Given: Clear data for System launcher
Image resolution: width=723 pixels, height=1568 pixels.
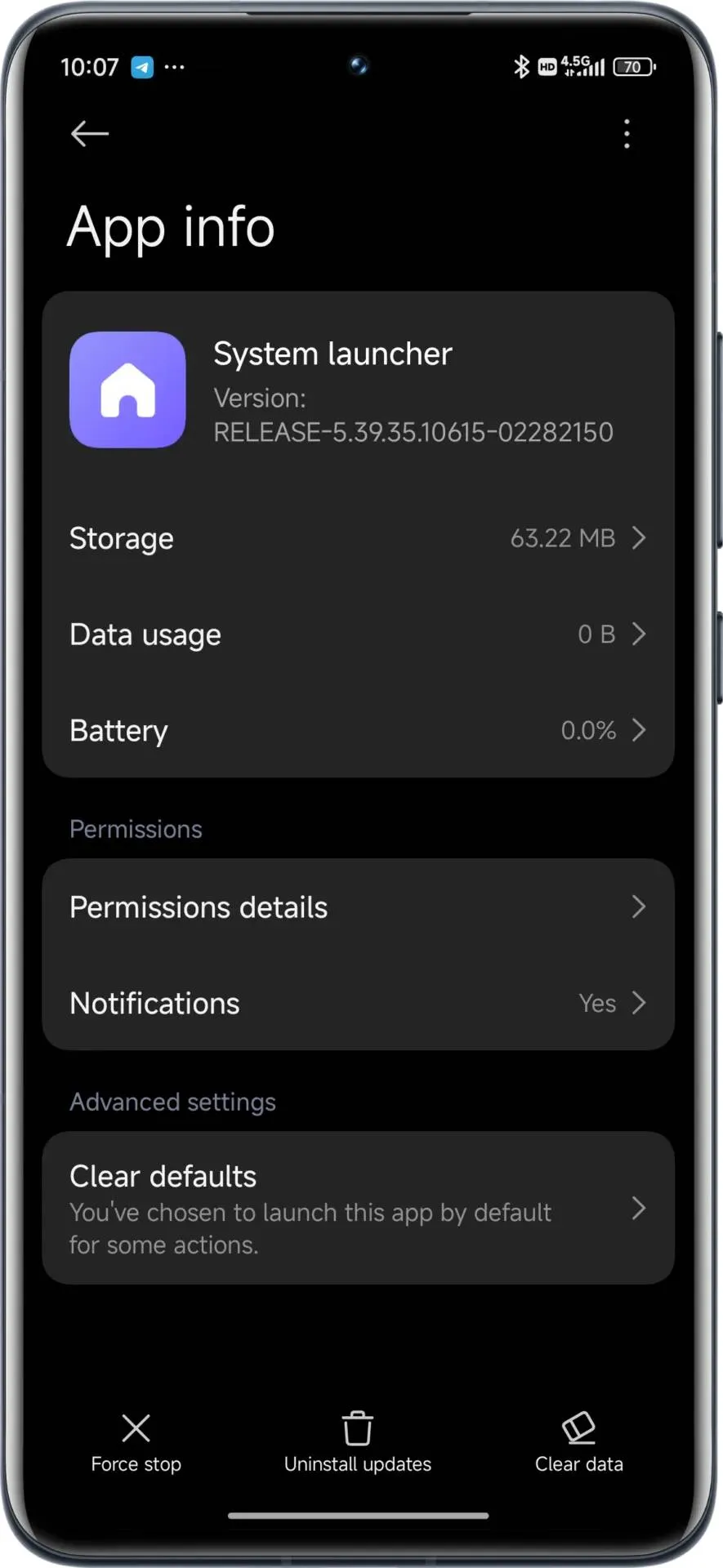Looking at the screenshot, I should pos(578,1443).
